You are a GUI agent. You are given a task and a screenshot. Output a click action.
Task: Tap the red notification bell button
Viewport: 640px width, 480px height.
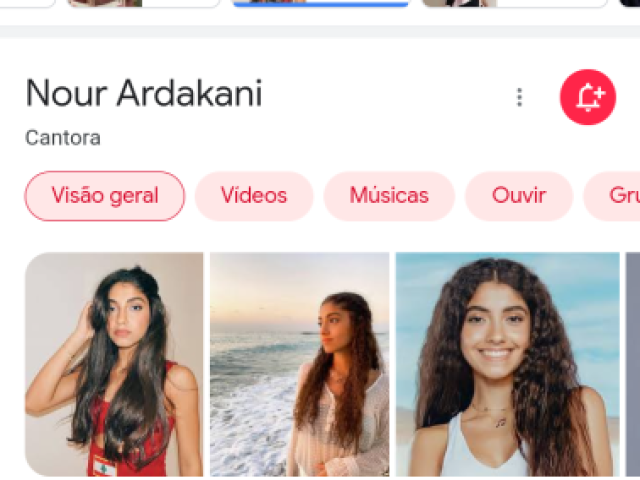[x=588, y=97]
